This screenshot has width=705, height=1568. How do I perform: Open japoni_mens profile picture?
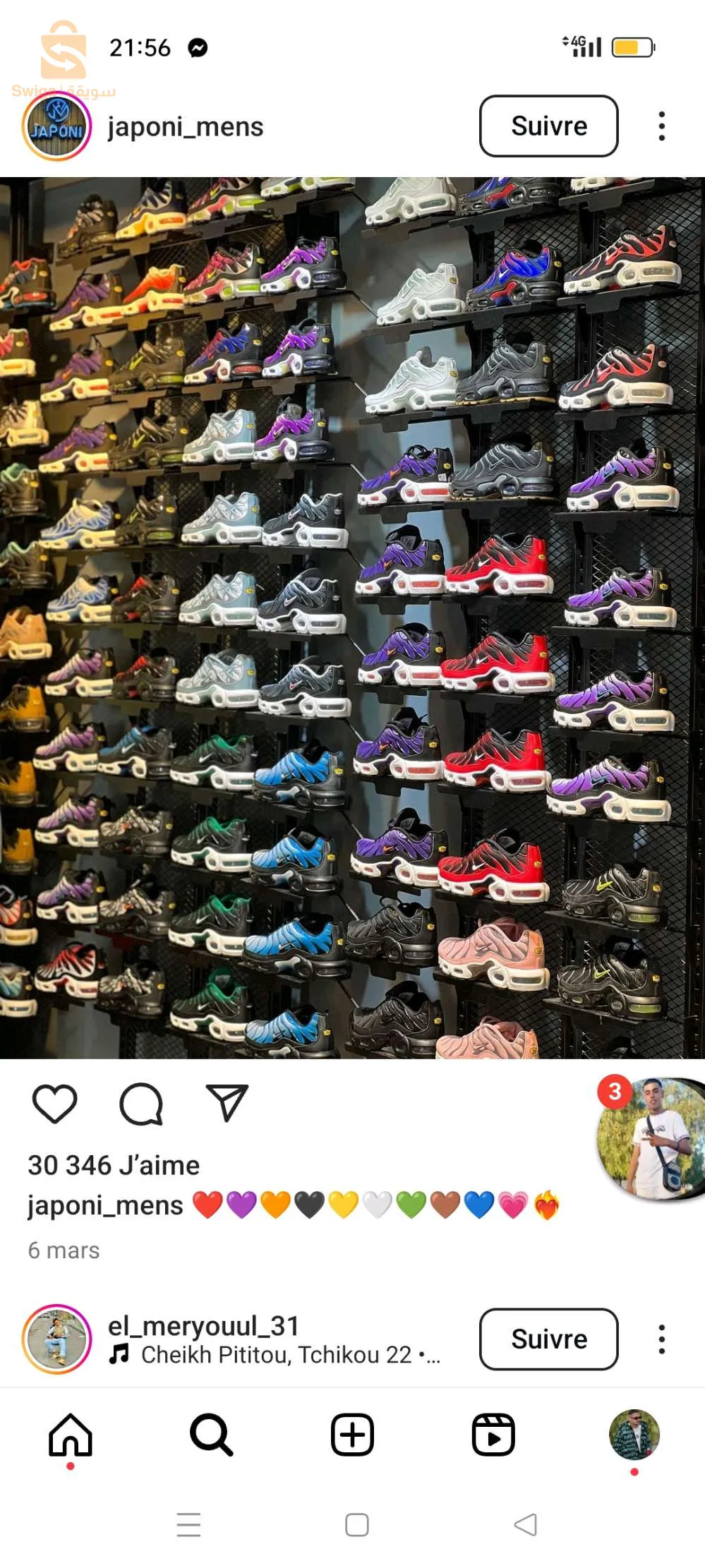coord(57,128)
